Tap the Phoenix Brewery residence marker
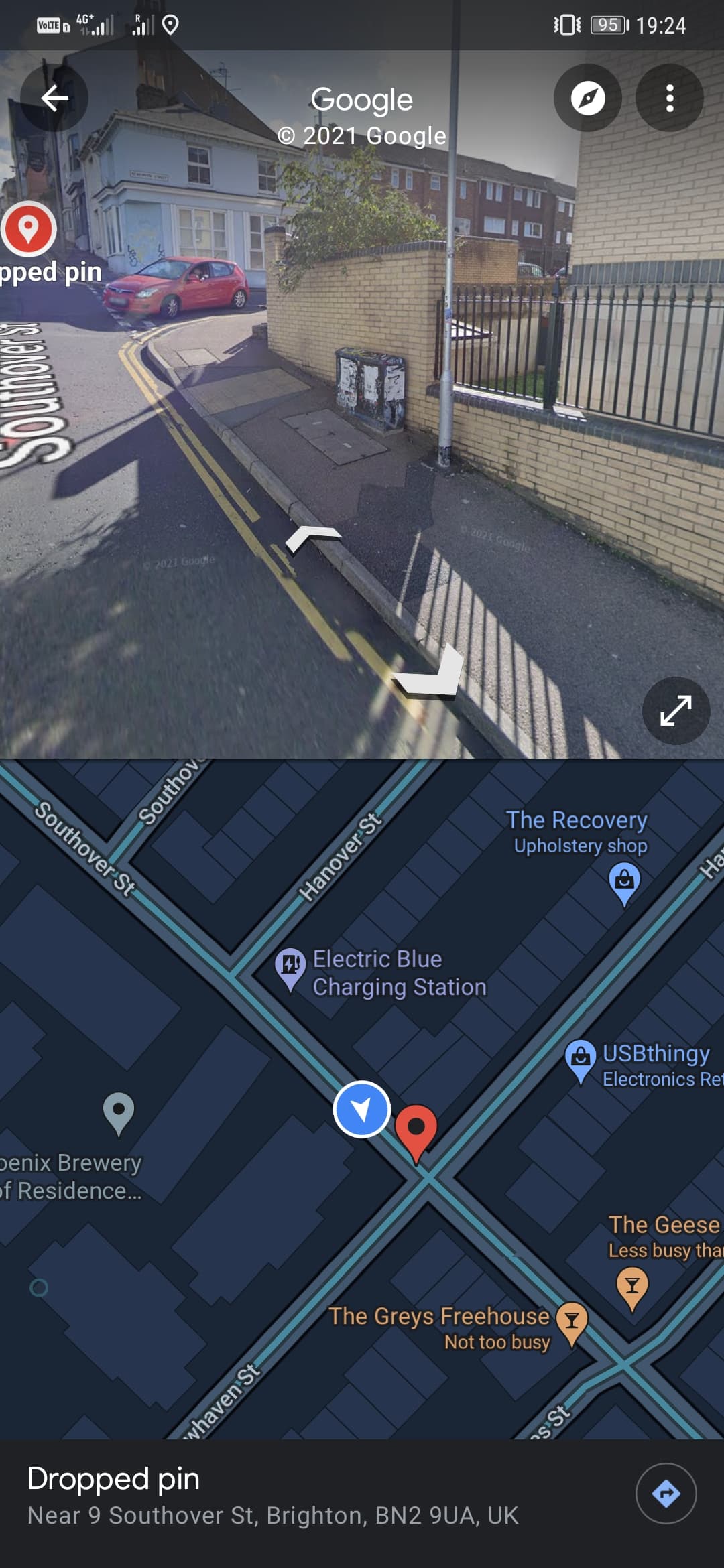724x1568 pixels. coord(119,1112)
